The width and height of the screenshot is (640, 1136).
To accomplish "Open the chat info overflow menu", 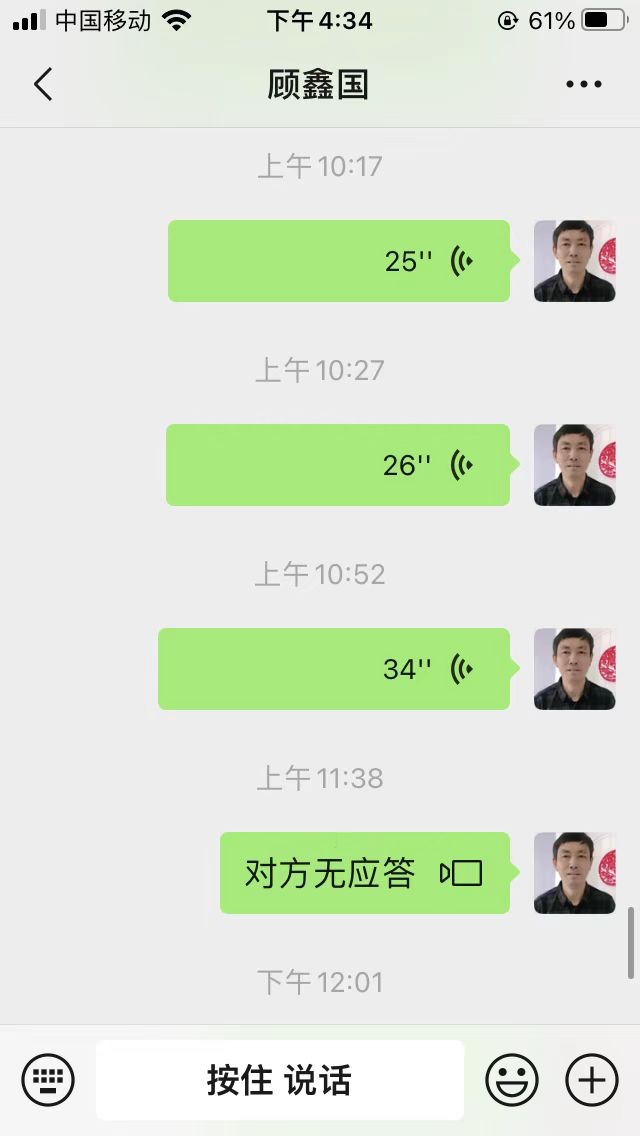I will pyautogui.click(x=583, y=85).
